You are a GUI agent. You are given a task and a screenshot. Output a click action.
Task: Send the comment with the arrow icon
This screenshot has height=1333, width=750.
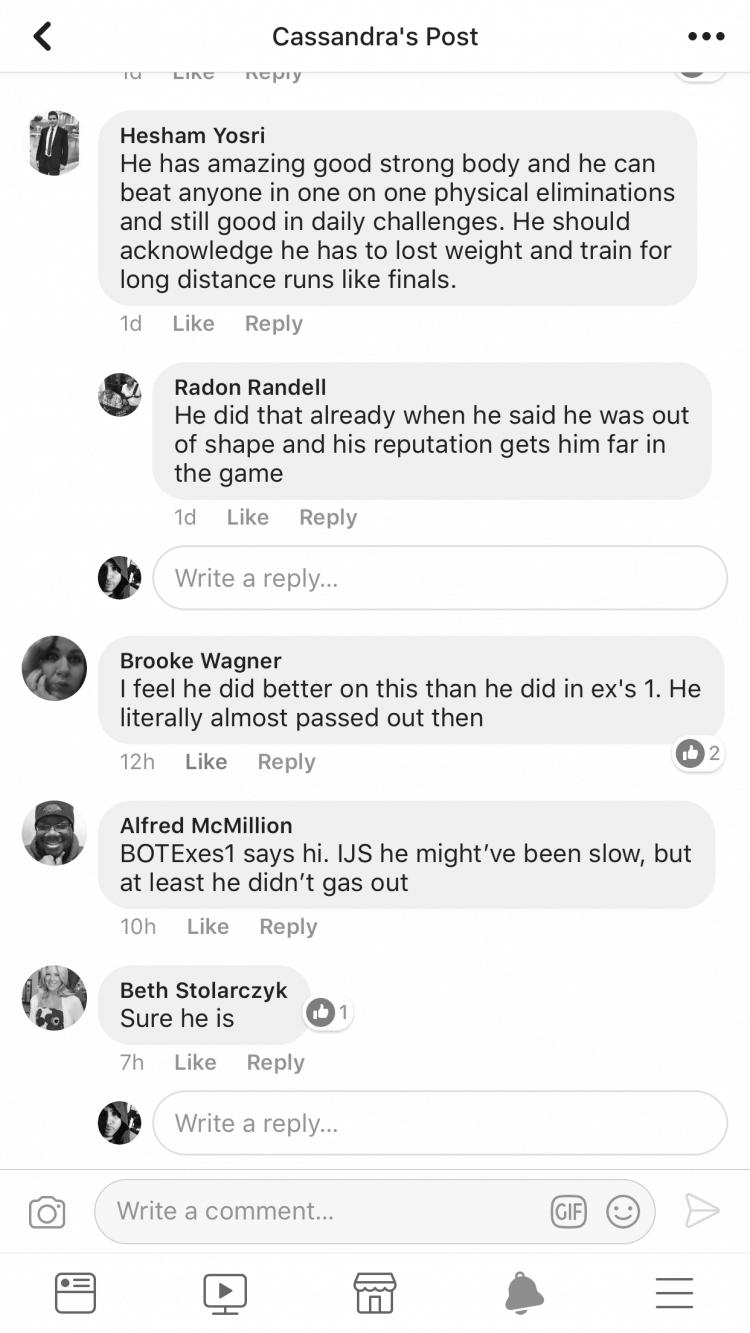702,1211
